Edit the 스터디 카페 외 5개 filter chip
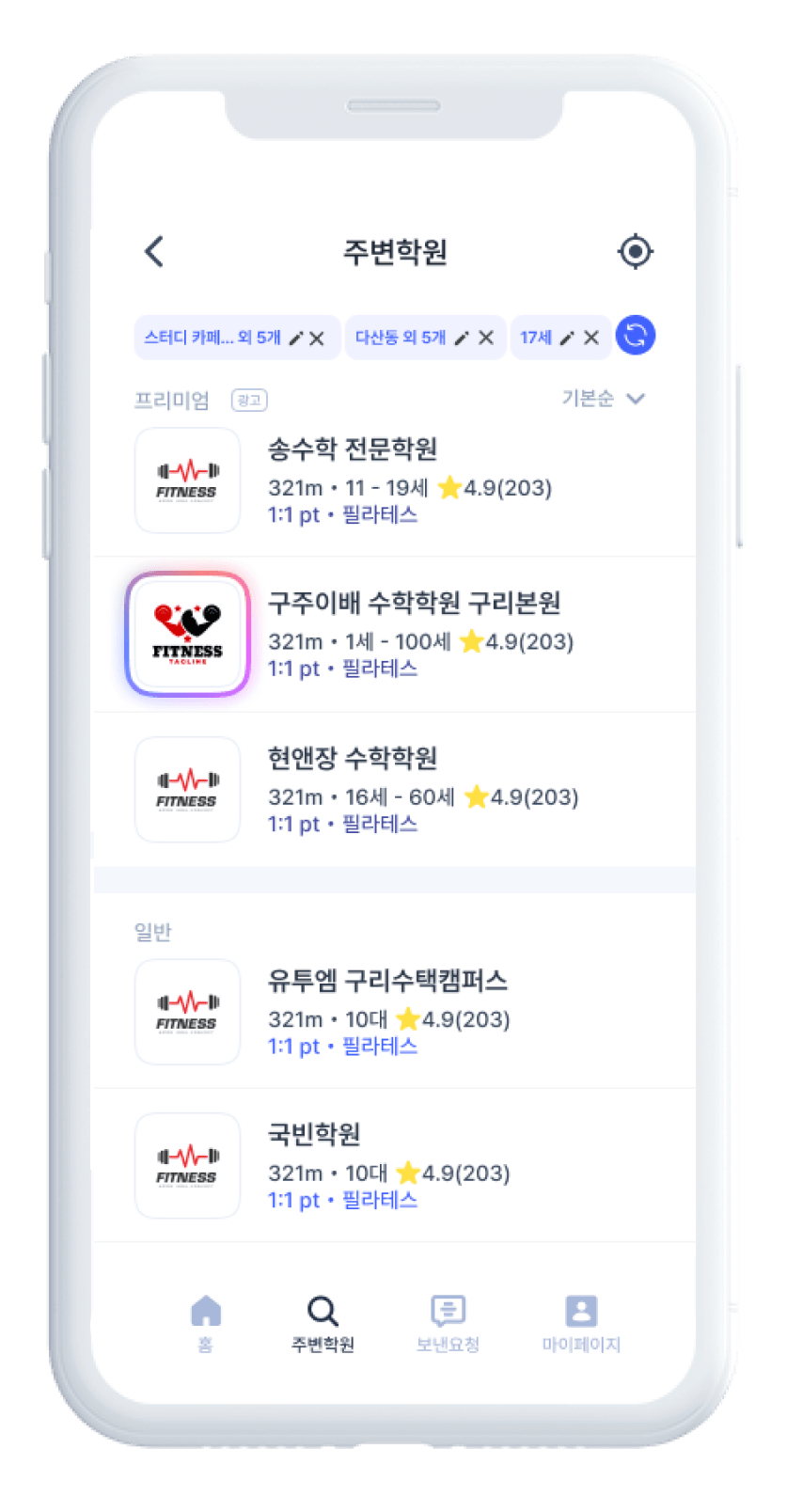 [295, 338]
